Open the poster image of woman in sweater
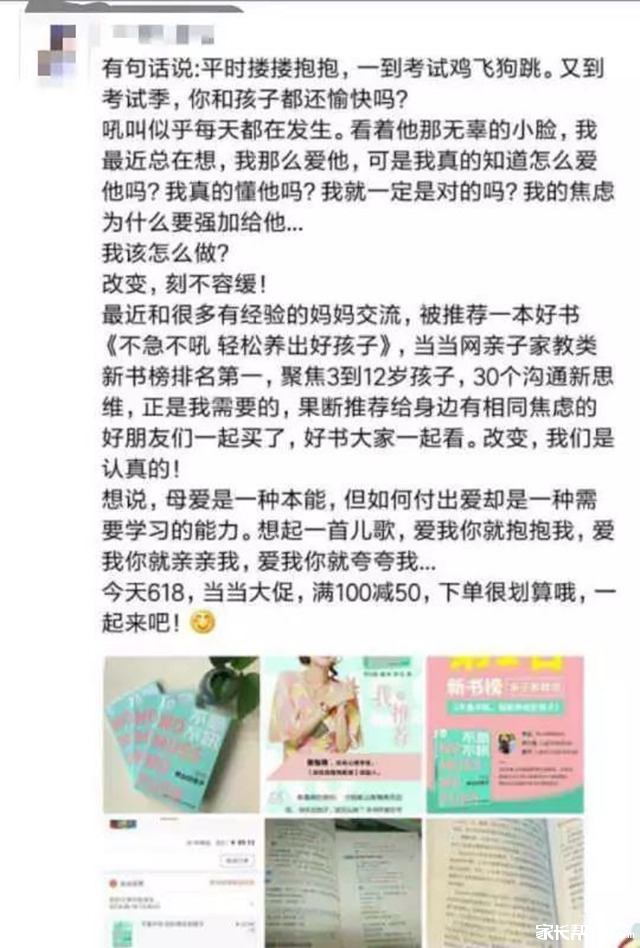Viewport: 640px width, 948px height. click(x=342, y=733)
